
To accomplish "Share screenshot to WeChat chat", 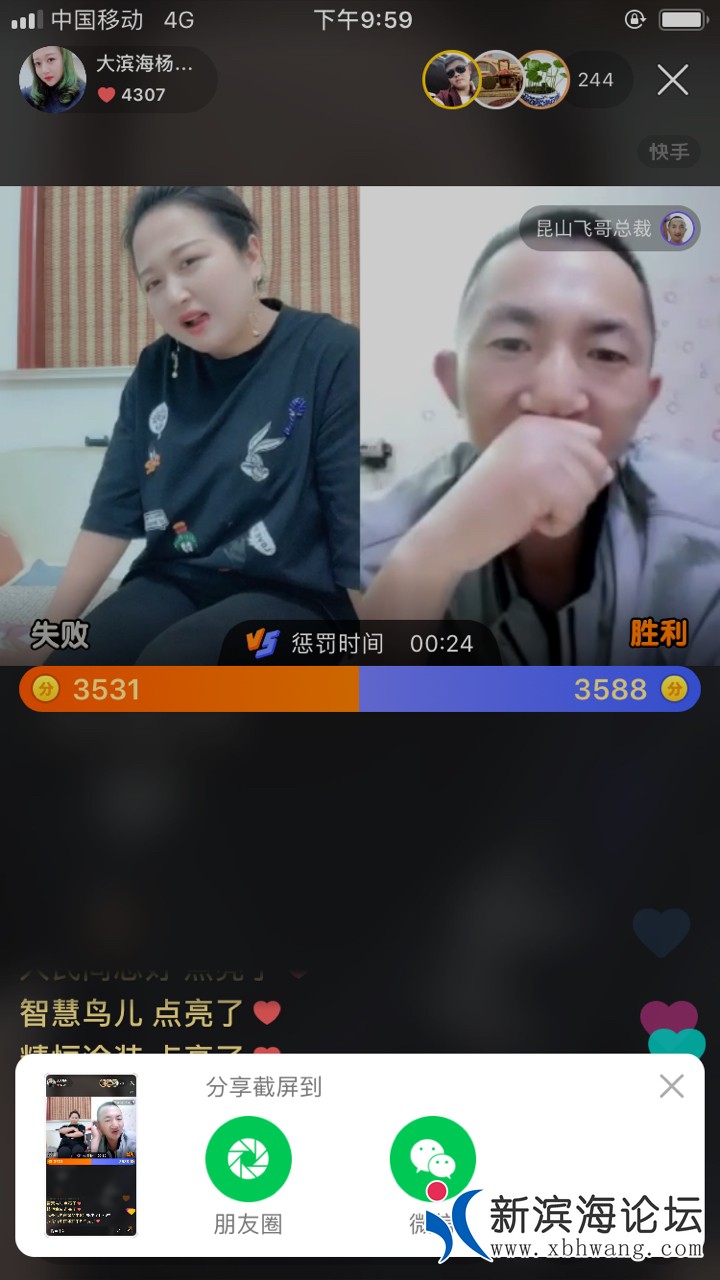I will pos(432,1160).
